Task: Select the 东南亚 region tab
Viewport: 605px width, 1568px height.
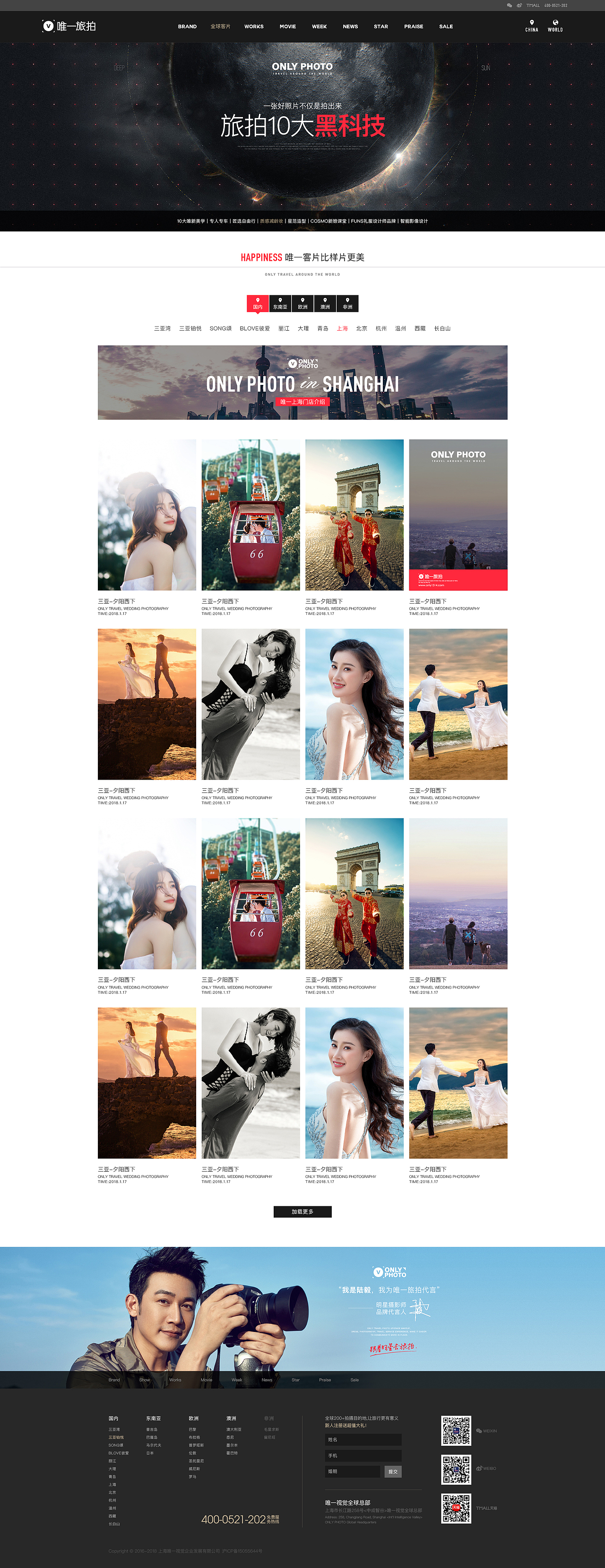Action: tap(280, 303)
